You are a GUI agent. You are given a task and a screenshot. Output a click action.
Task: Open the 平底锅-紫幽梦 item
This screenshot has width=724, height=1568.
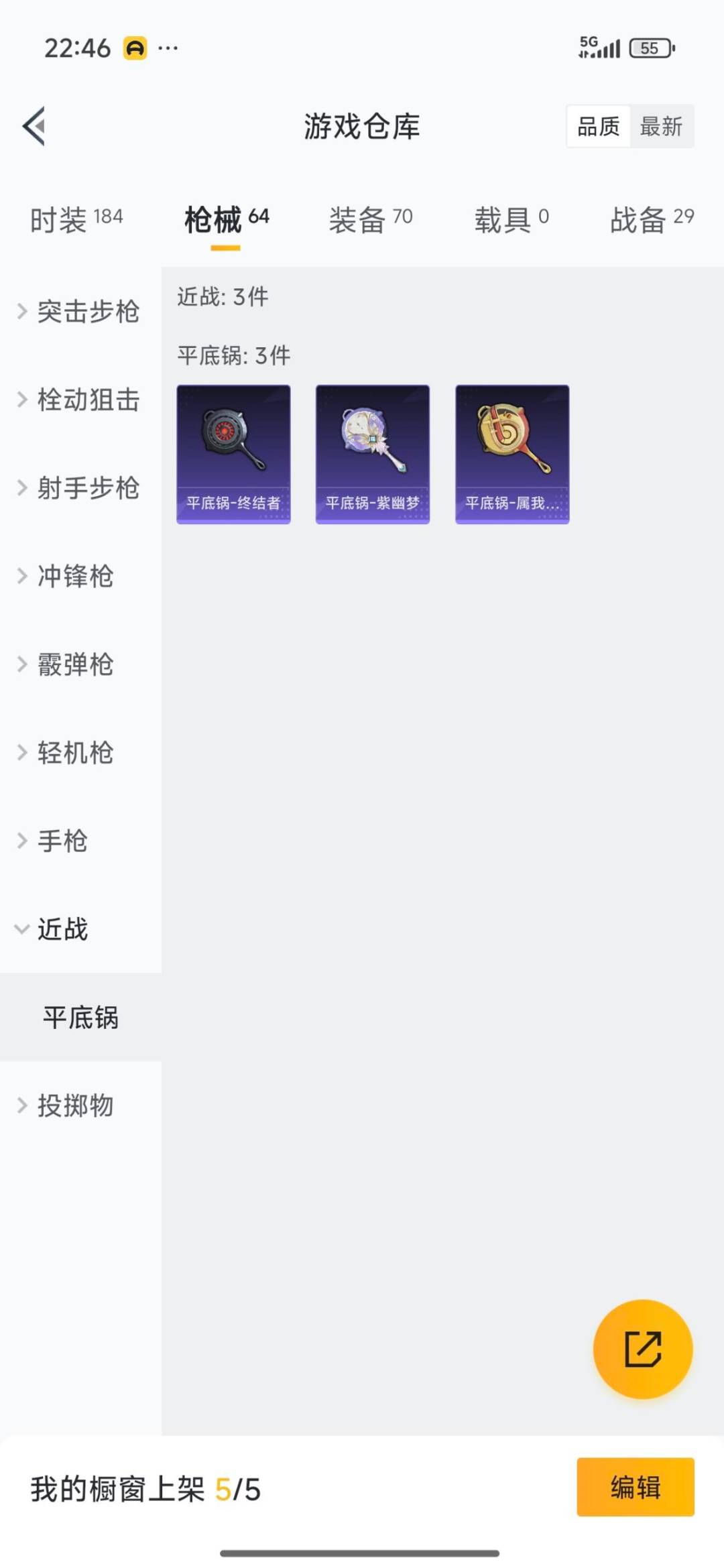[x=373, y=454]
